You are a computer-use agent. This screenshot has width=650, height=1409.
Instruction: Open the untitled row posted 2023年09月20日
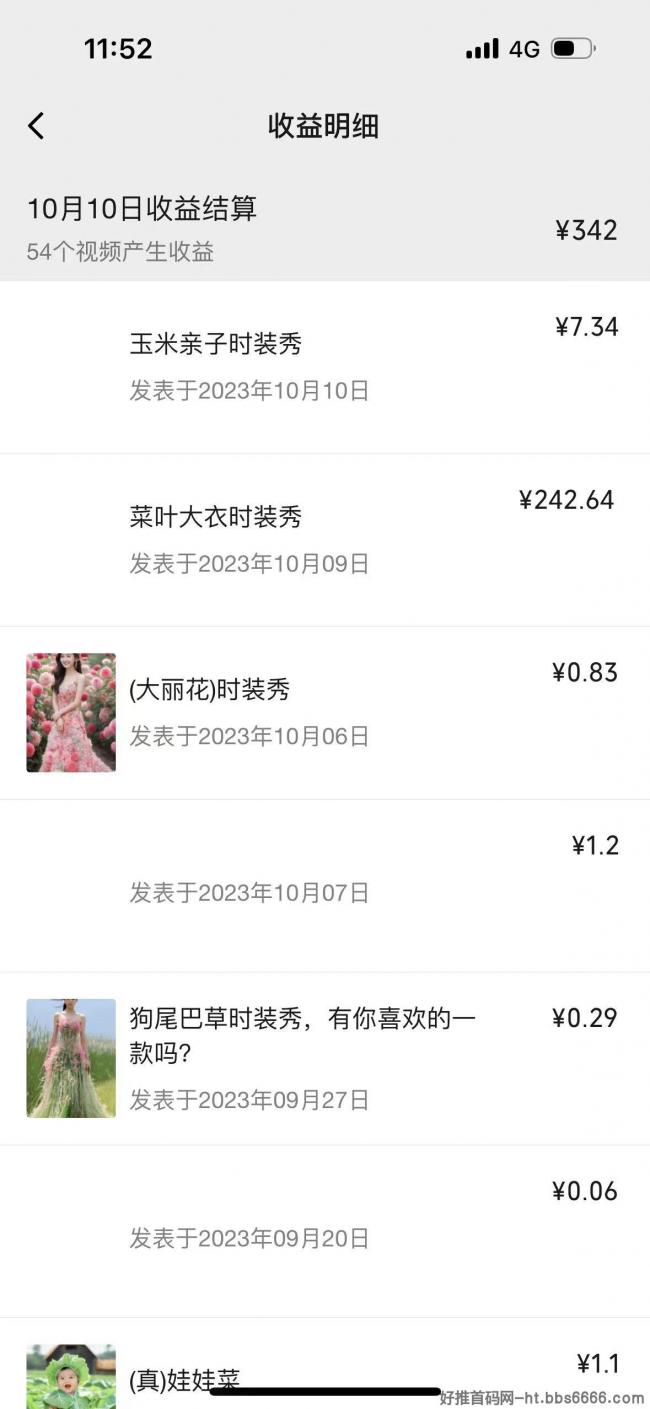tap(325, 1232)
